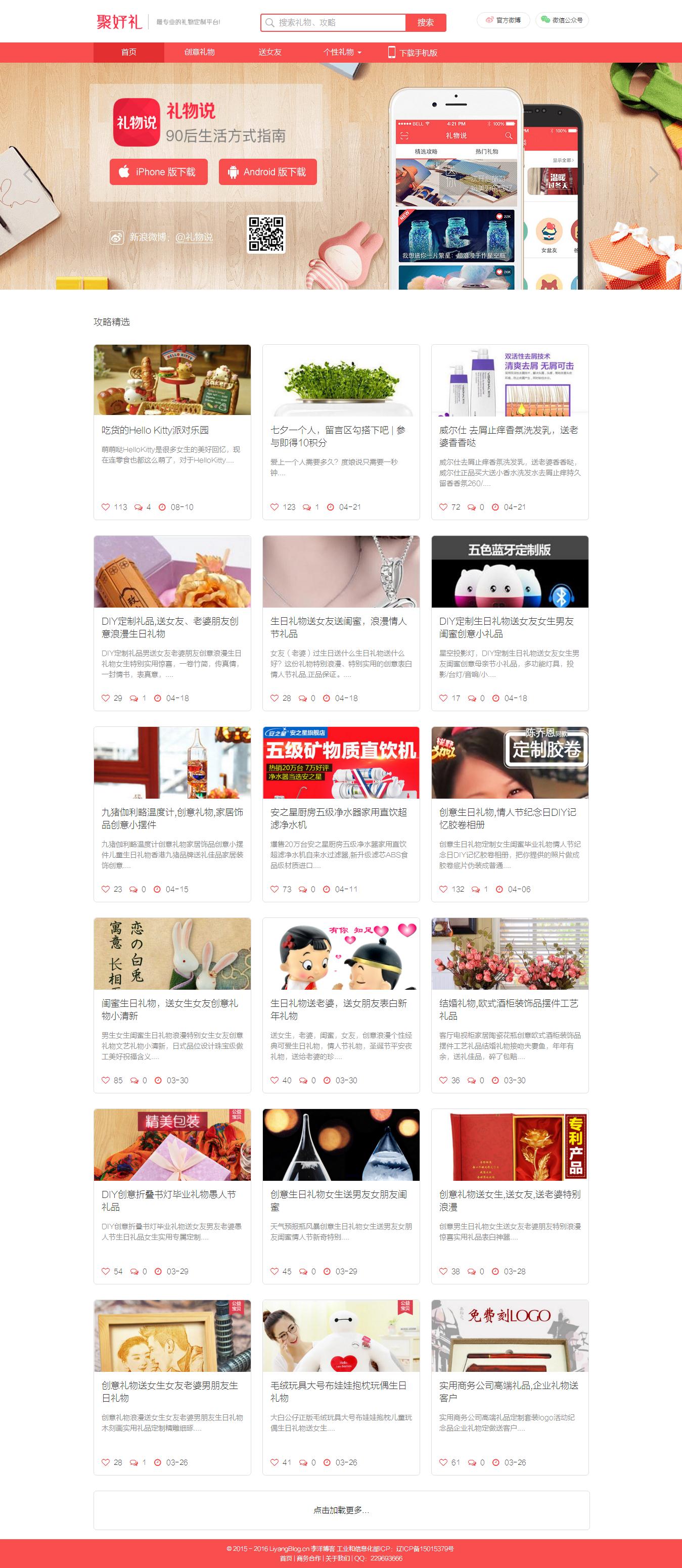Image resolution: width=682 pixels, height=1568 pixels.
Task: Tap the Android 版下载 button
Action: (268, 172)
